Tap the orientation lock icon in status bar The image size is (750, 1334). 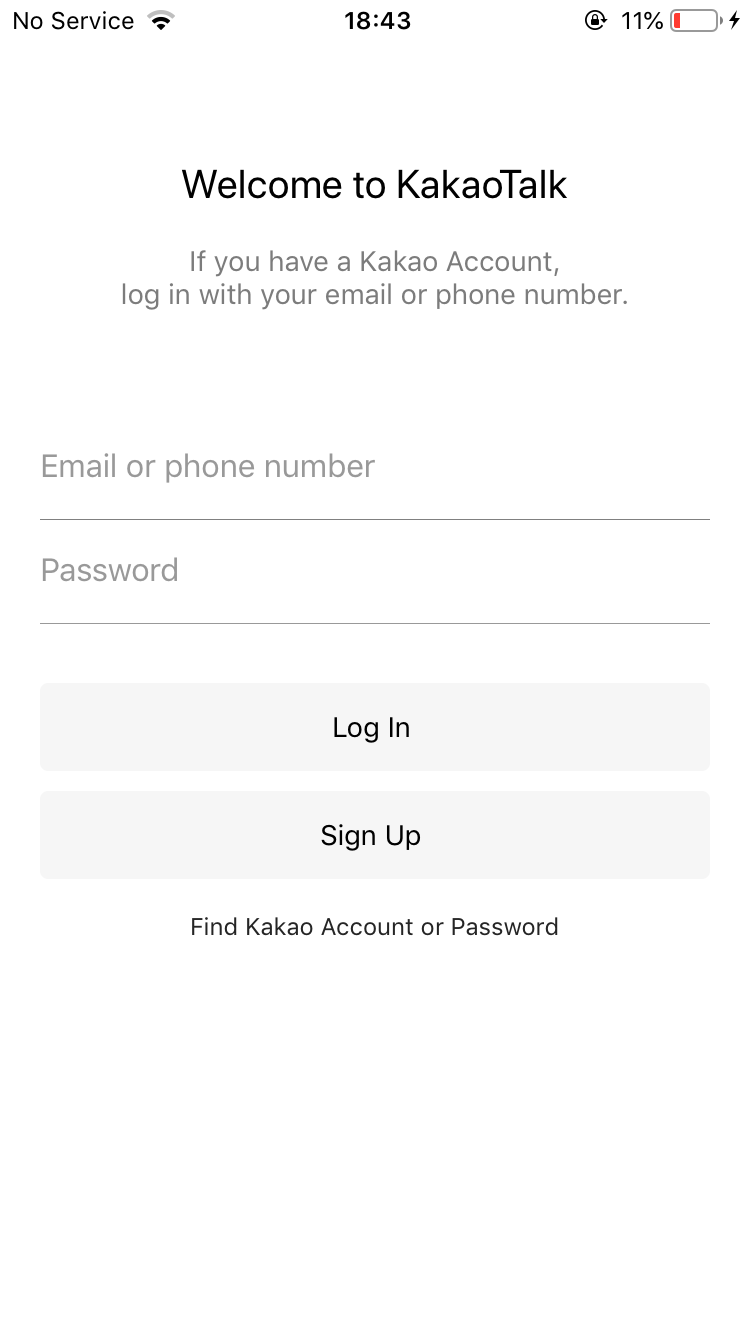click(595, 20)
